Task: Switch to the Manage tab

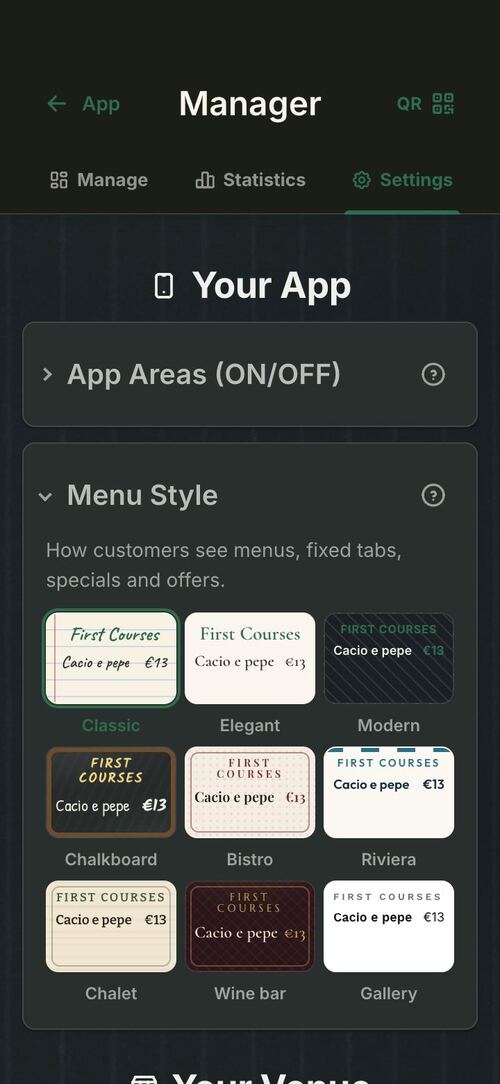Action: 99,180
